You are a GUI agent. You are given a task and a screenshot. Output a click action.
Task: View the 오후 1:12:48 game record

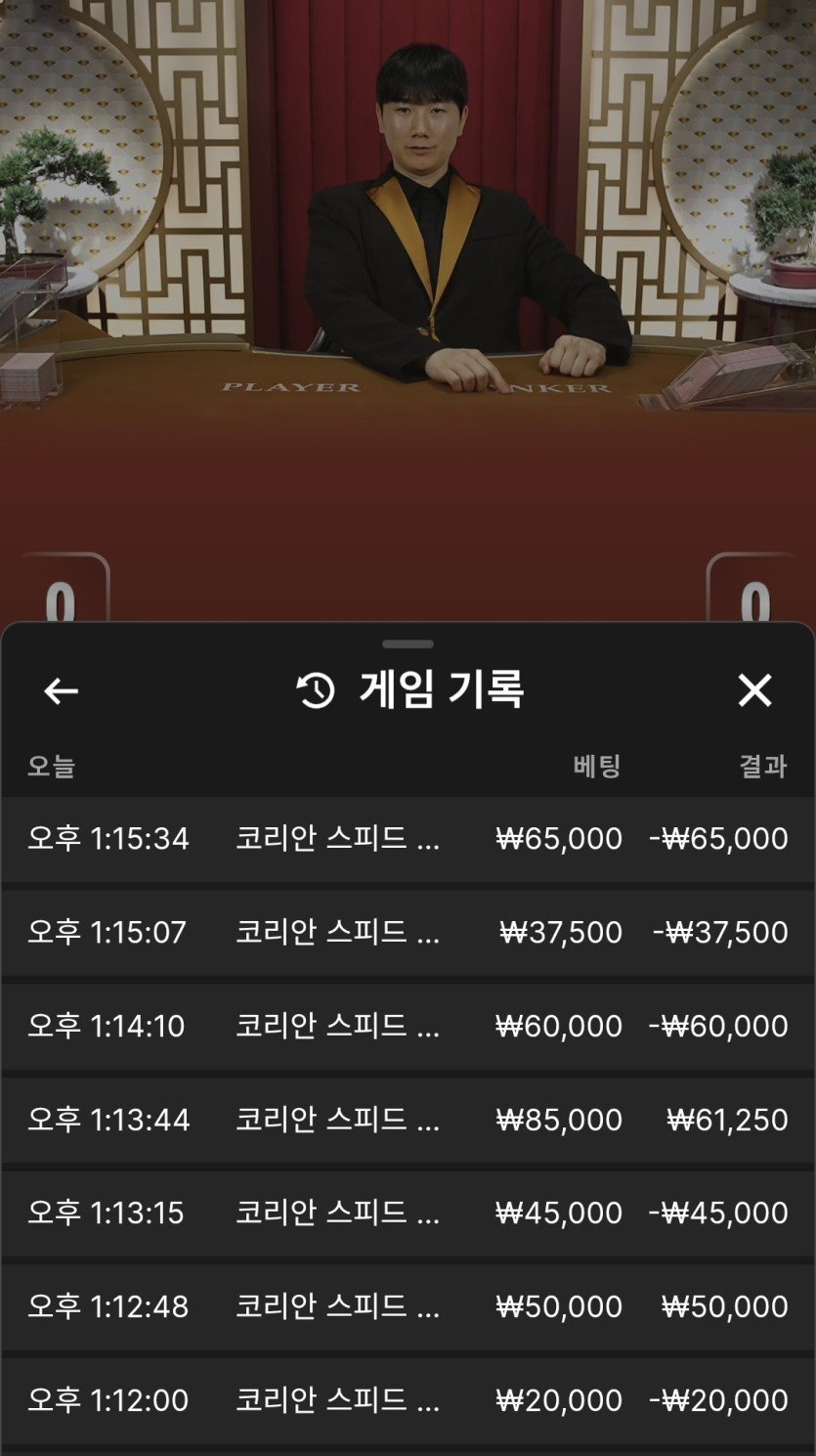[408, 1307]
